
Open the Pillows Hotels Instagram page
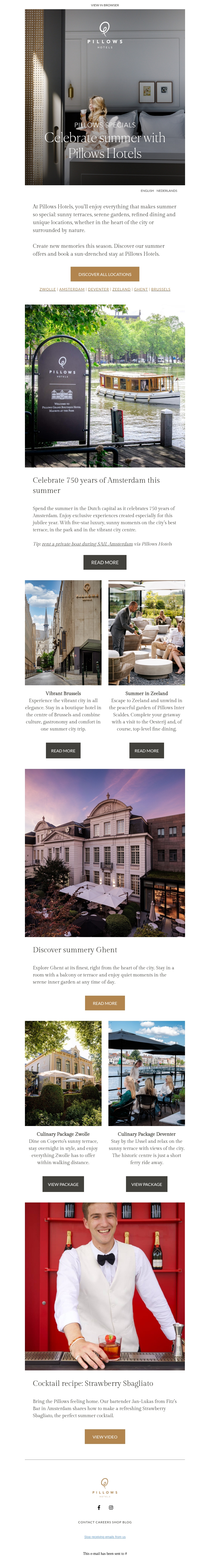(111, 1508)
